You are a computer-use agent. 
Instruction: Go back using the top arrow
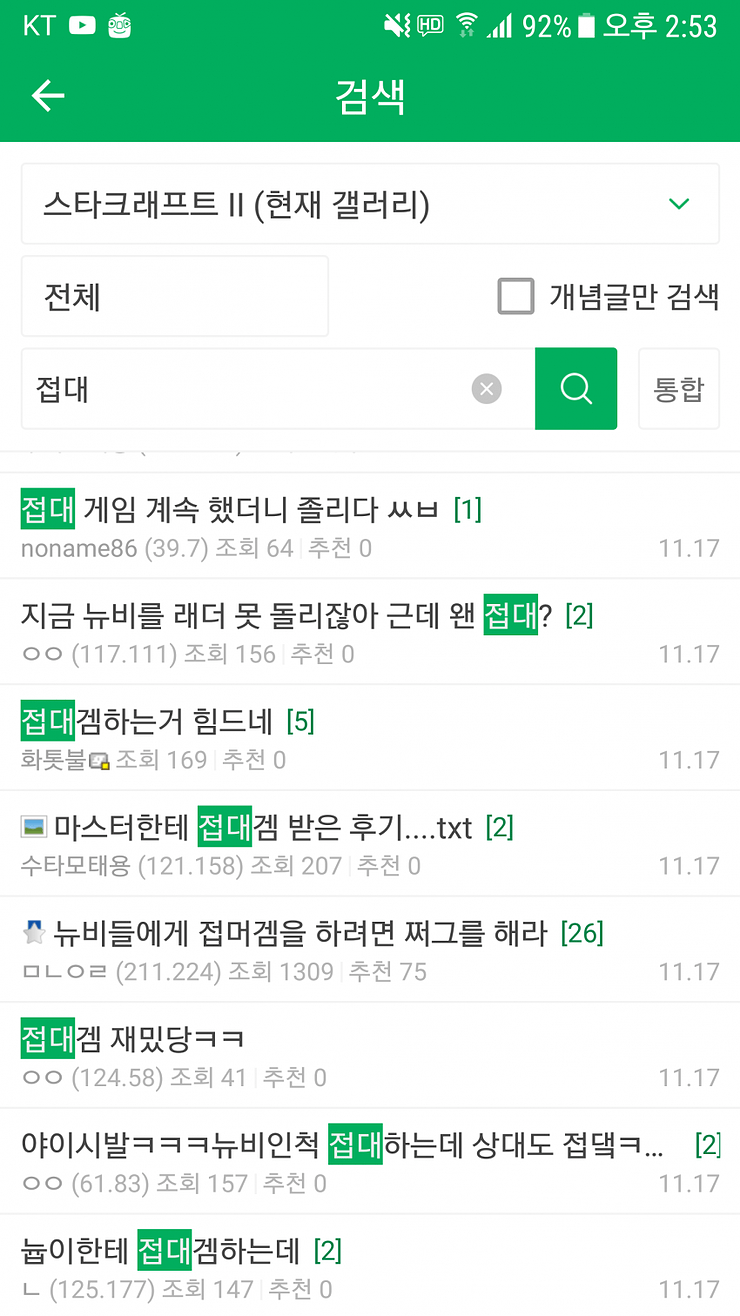(47, 96)
